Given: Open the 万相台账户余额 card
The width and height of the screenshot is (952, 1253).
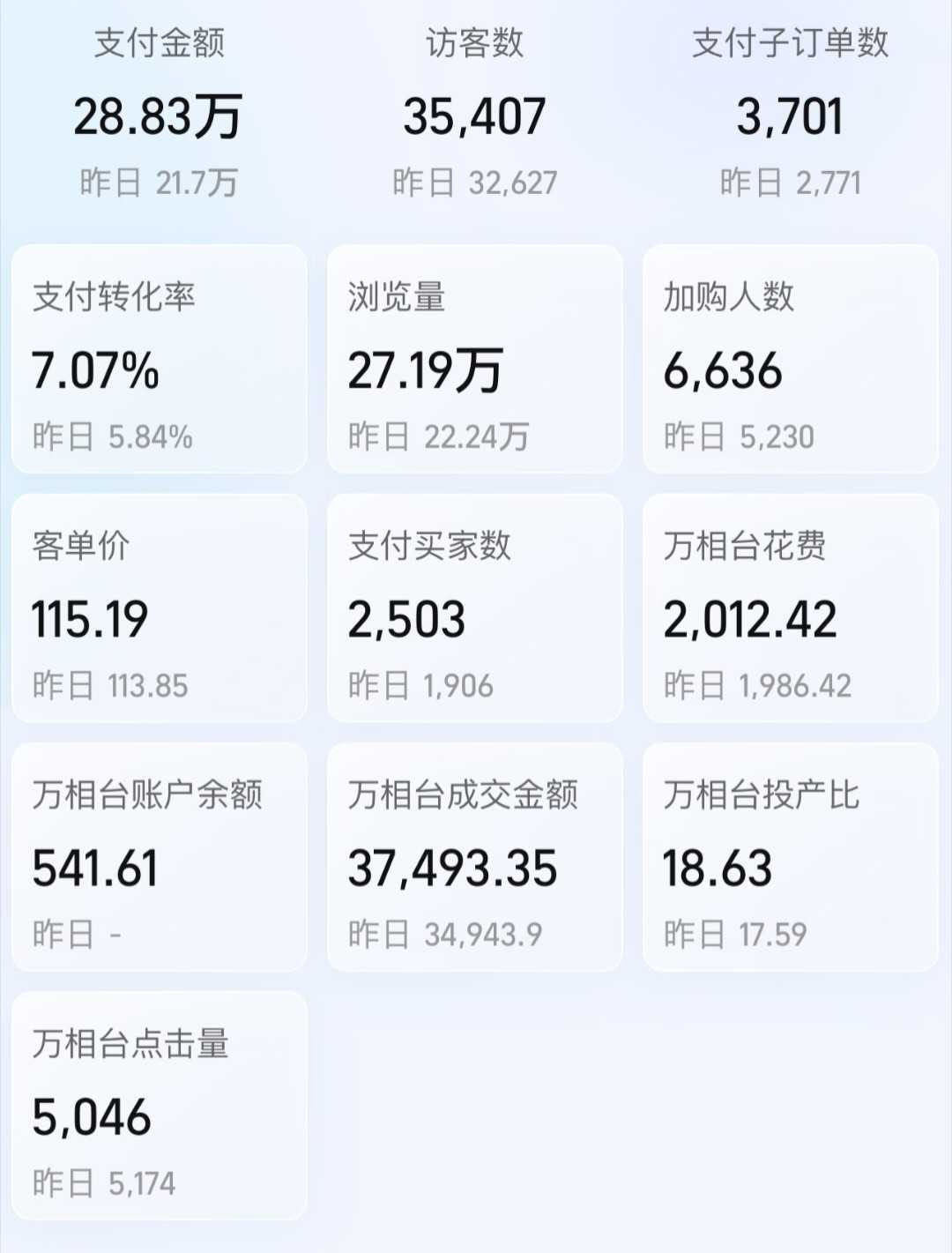Looking at the screenshot, I should 159,857.
